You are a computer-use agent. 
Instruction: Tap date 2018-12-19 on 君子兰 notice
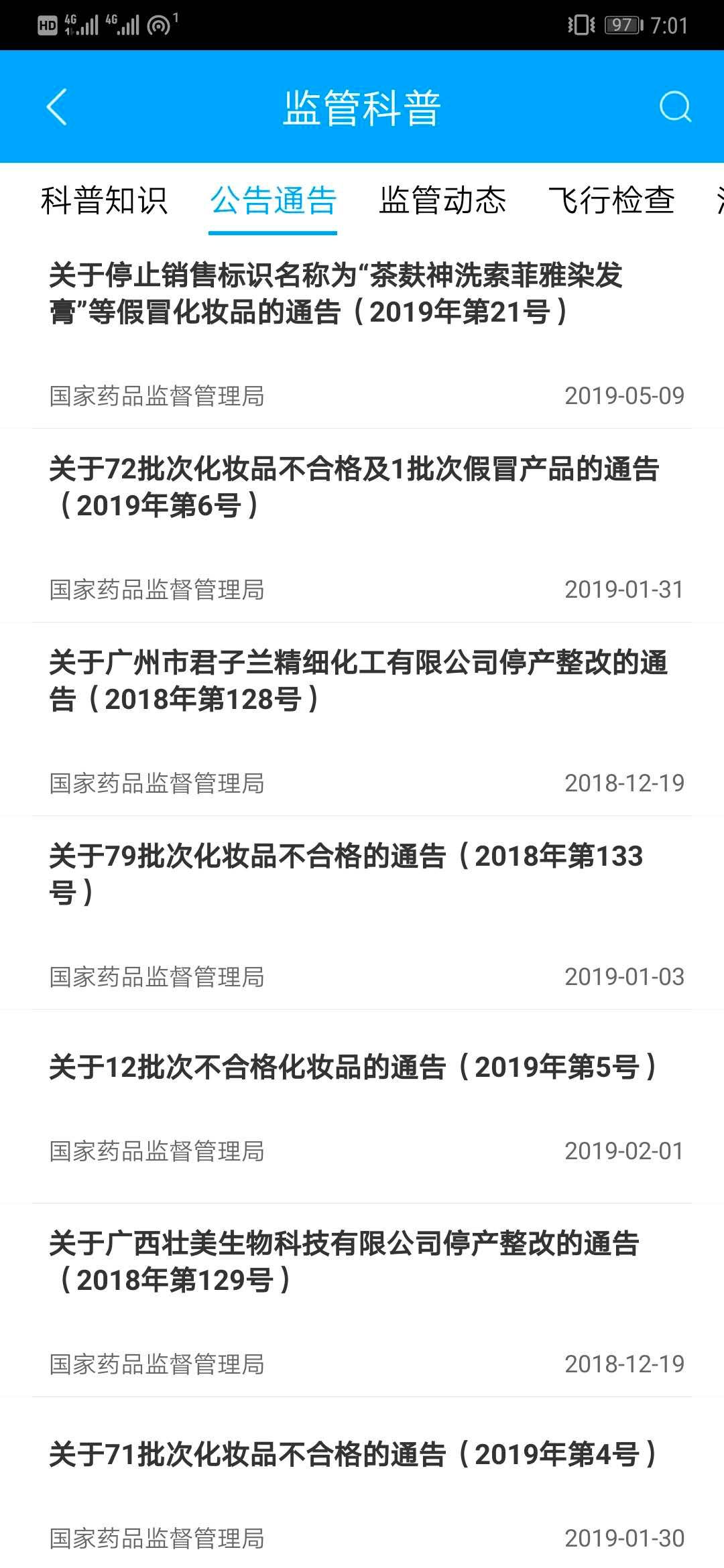(x=624, y=782)
